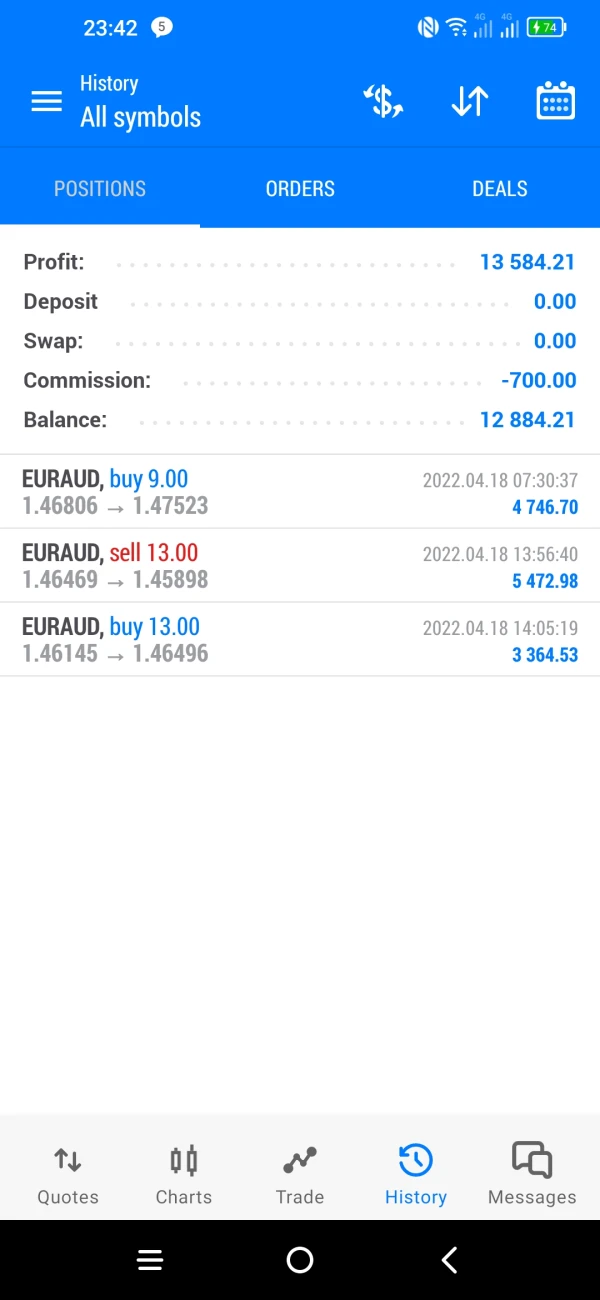The height and width of the screenshot is (1300, 600).
Task: Open the EURAUD buy 13.00 position
Action: tap(300, 640)
